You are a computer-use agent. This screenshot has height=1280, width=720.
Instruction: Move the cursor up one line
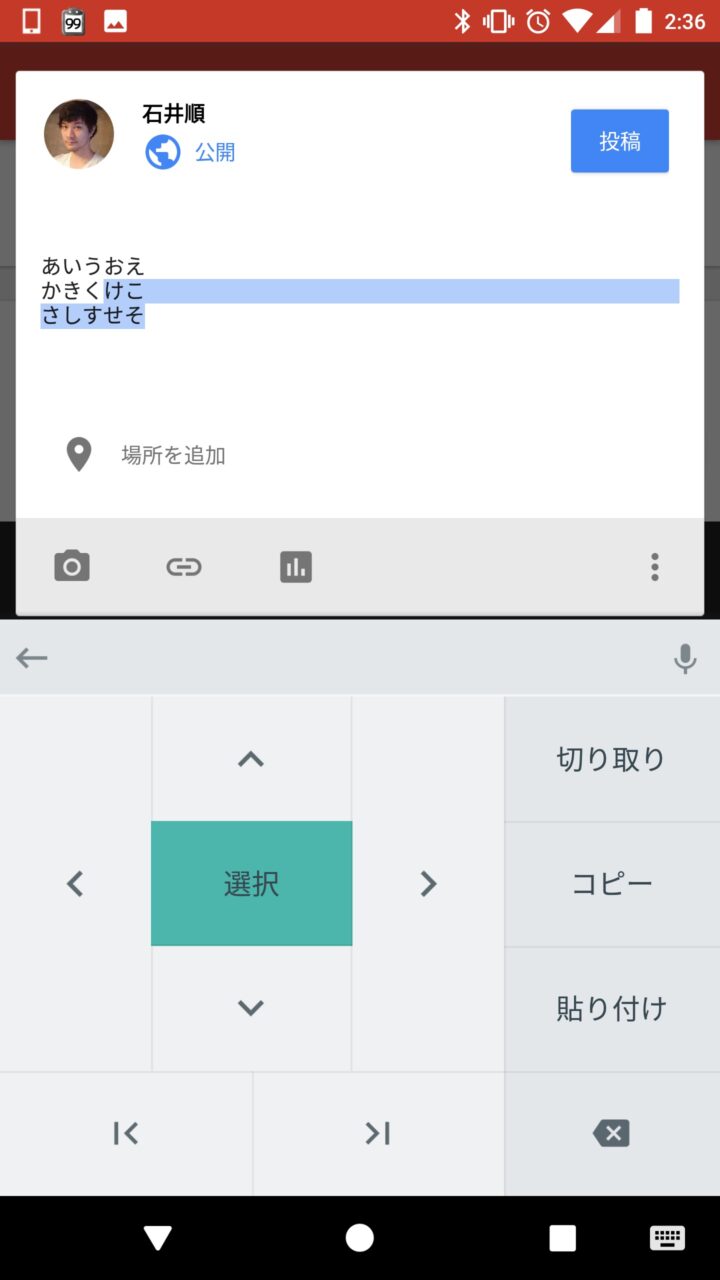click(x=251, y=759)
